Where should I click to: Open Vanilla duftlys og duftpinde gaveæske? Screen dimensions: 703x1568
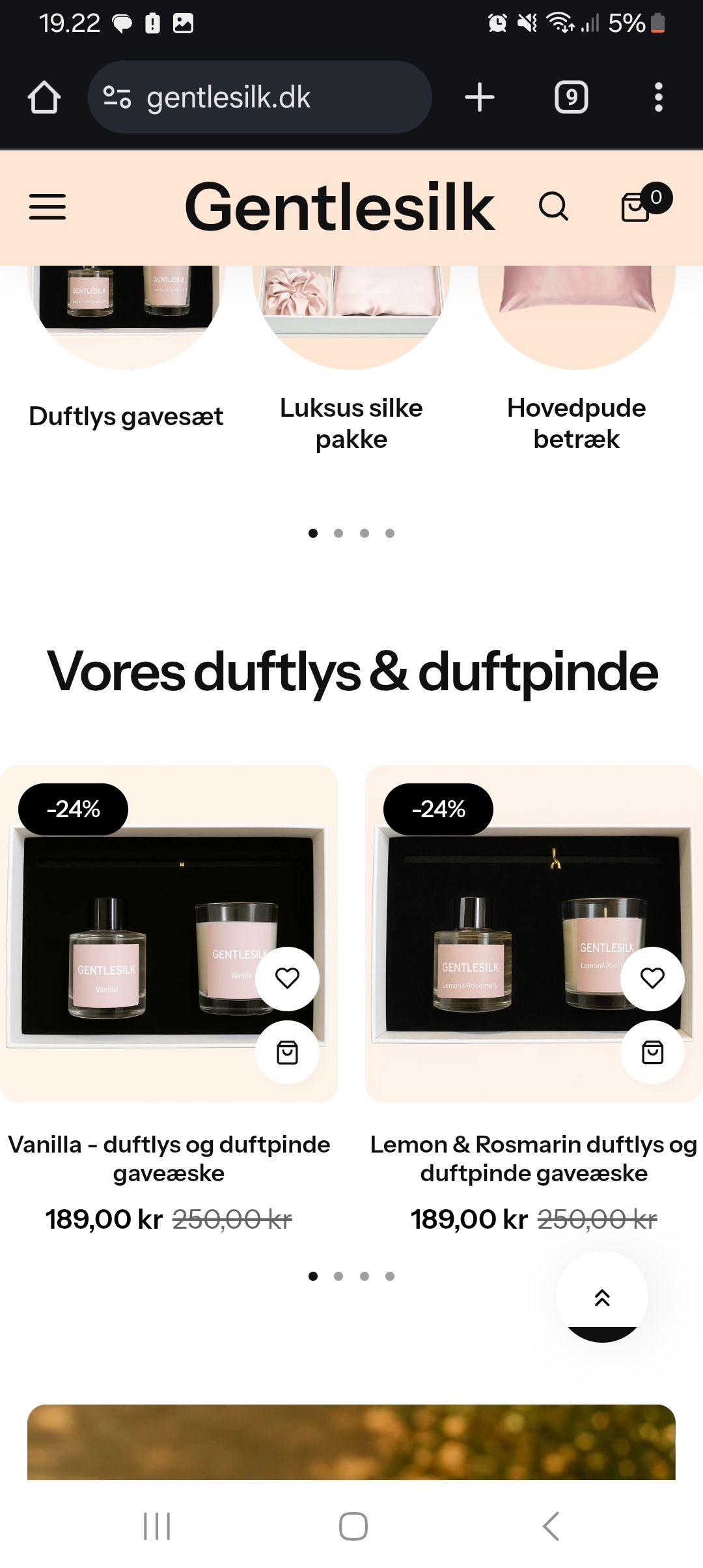click(169, 1158)
